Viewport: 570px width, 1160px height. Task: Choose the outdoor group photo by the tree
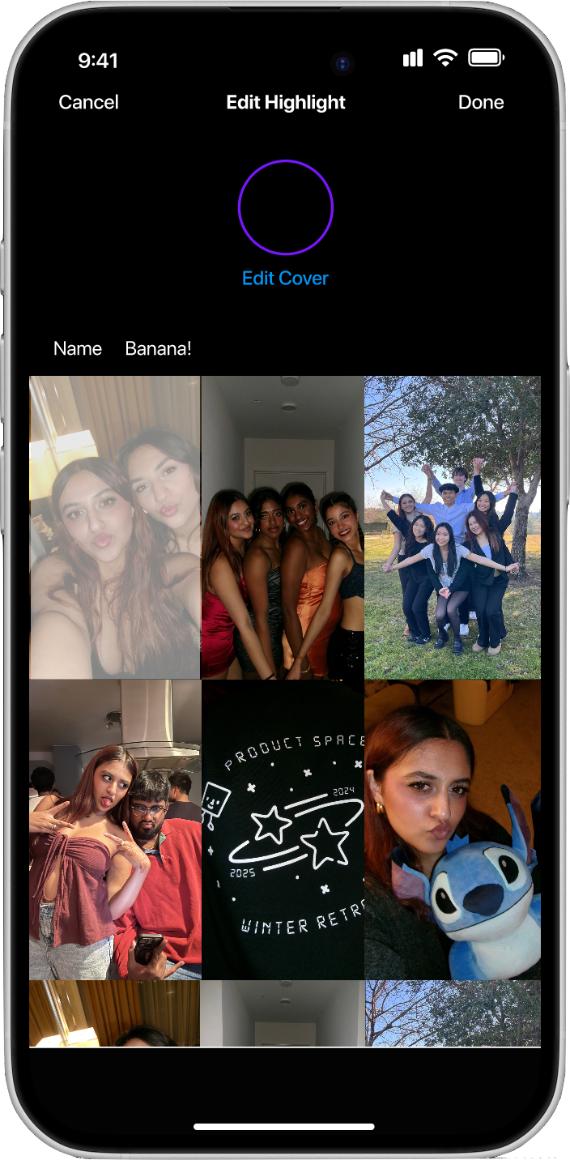tap(452, 527)
